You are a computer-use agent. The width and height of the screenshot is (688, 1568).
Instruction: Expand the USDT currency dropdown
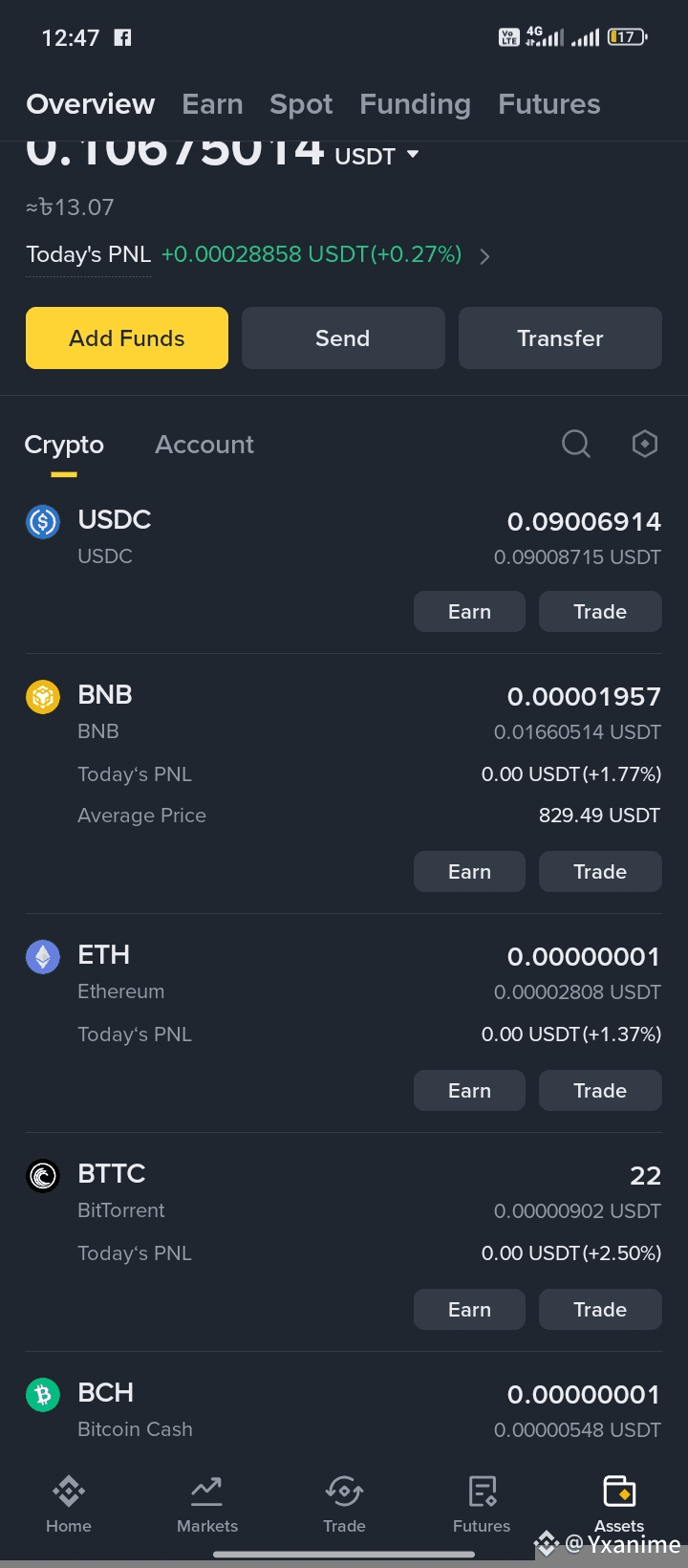pos(413,154)
